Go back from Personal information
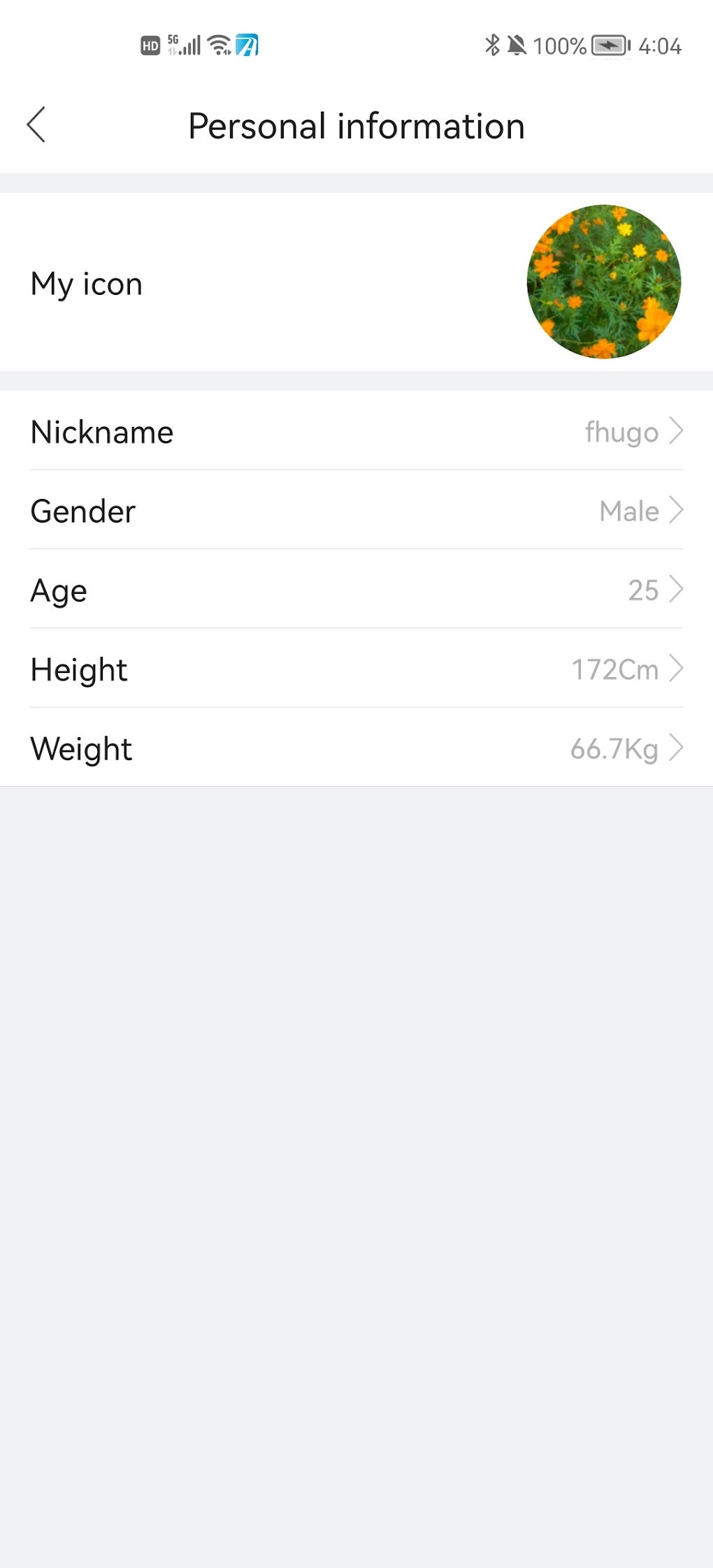This screenshot has height=1568, width=713. (x=36, y=125)
